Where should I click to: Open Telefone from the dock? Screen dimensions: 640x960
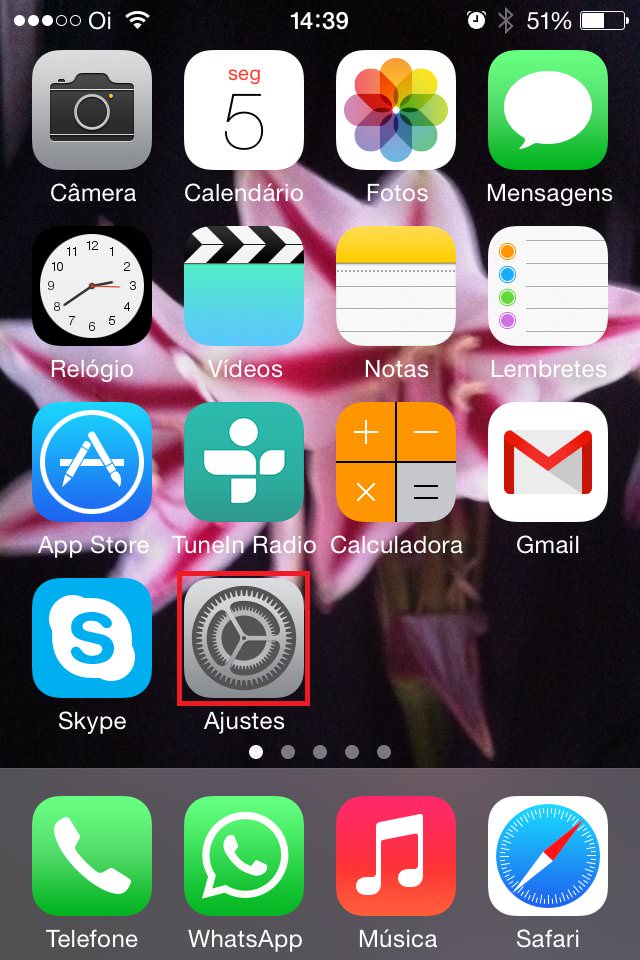pos(92,856)
